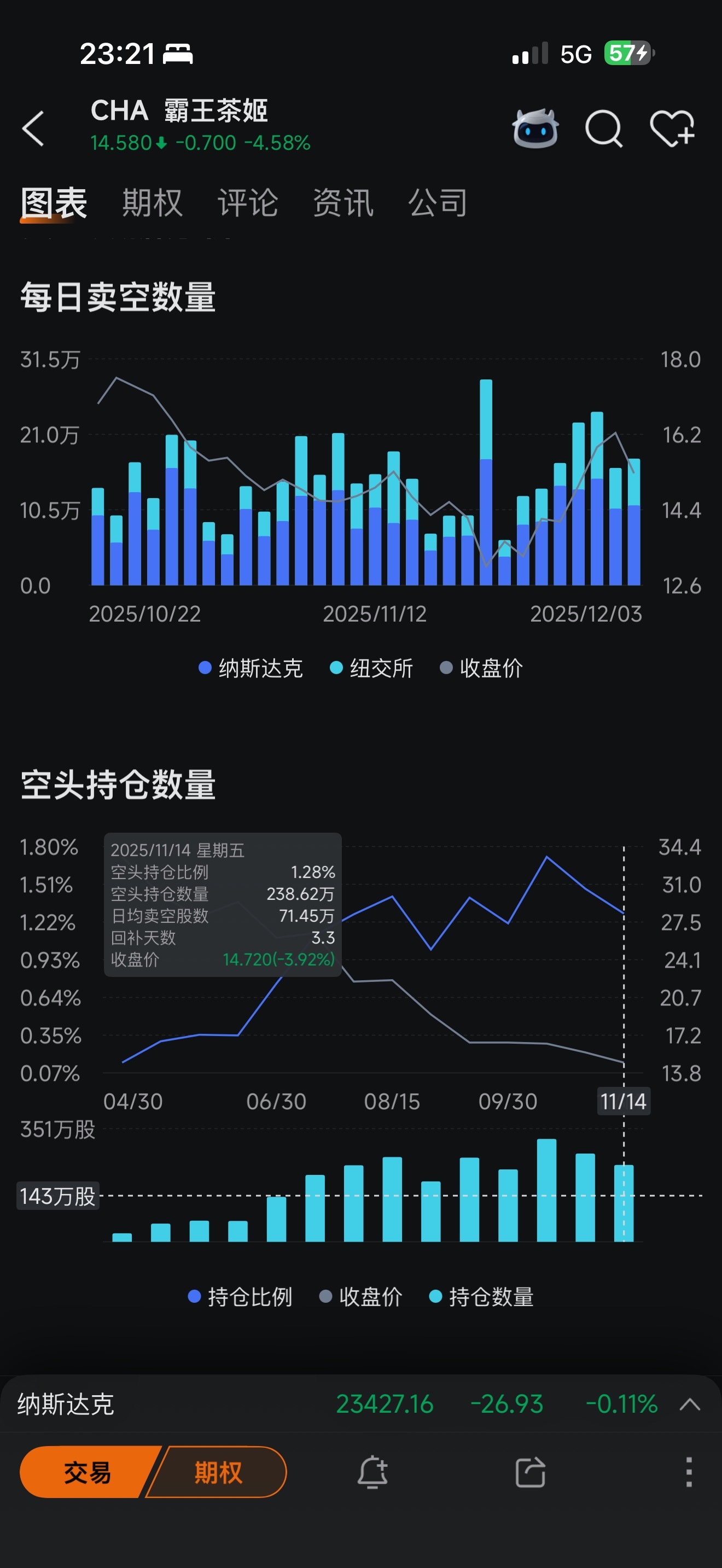Select the 图表 tab
The image size is (722, 1568).
coord(54,203)
